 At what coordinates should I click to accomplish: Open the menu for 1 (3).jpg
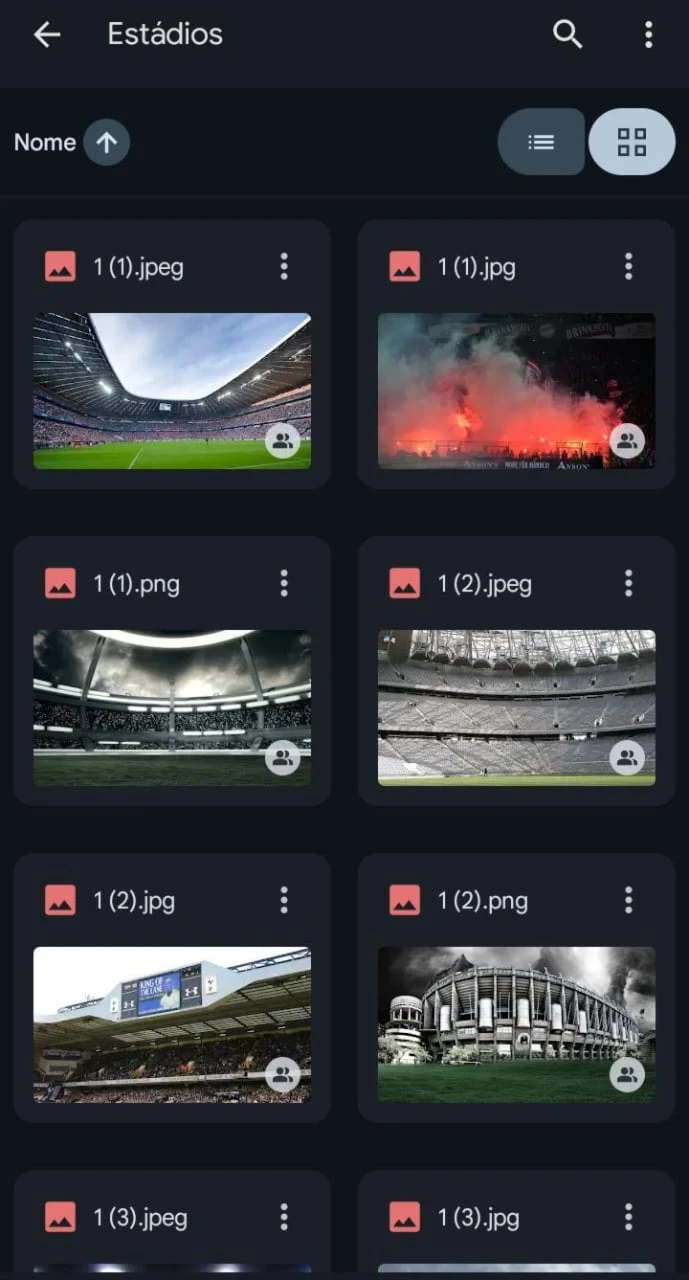tap(628, 1217)
